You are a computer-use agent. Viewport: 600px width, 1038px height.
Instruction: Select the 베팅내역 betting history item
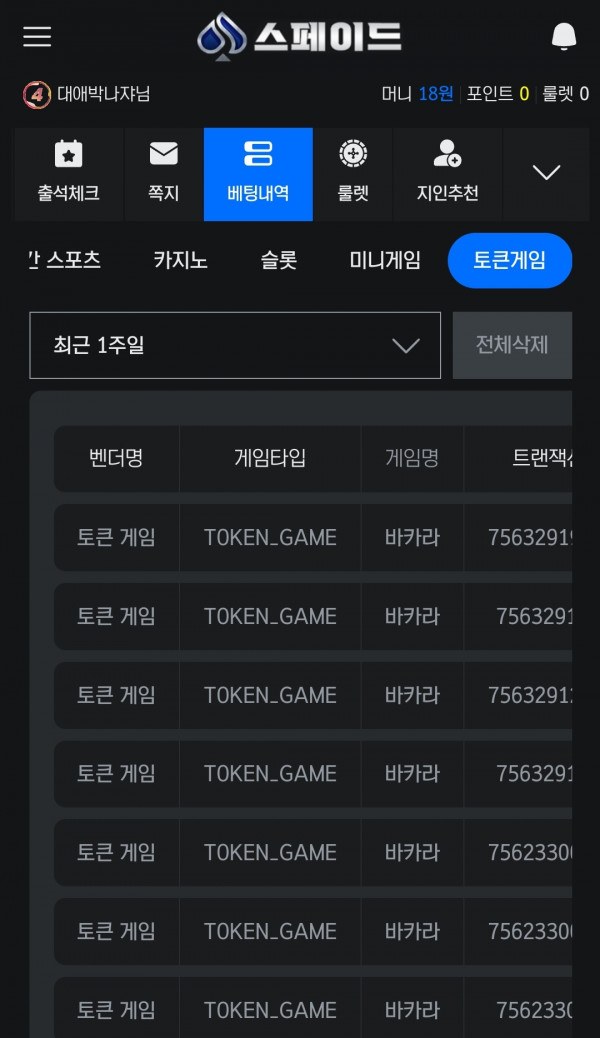[258, 173]
